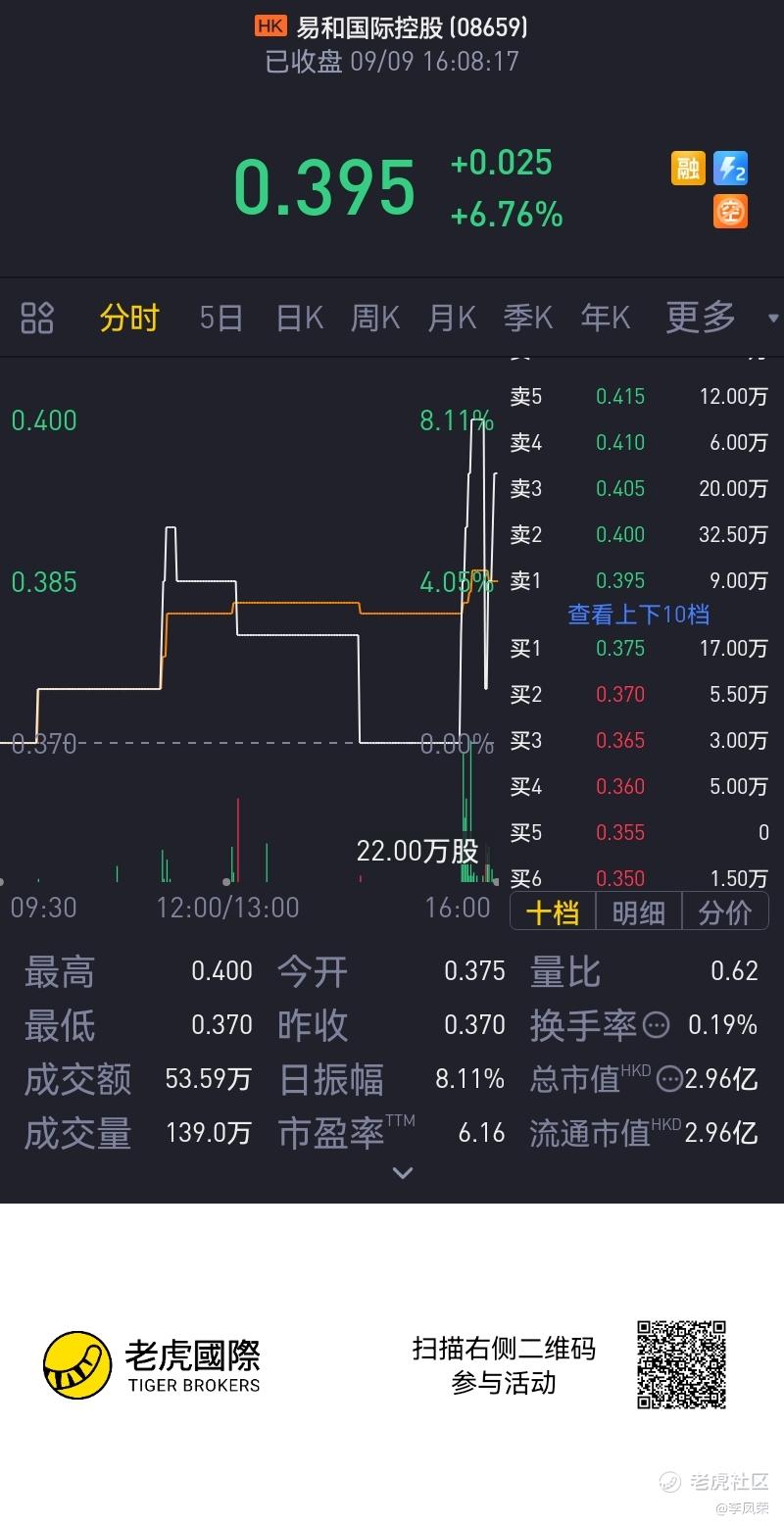Switch to the 年K chart tab
The height and width of the screenshot is (1527, 784).
tap(606, 318)
